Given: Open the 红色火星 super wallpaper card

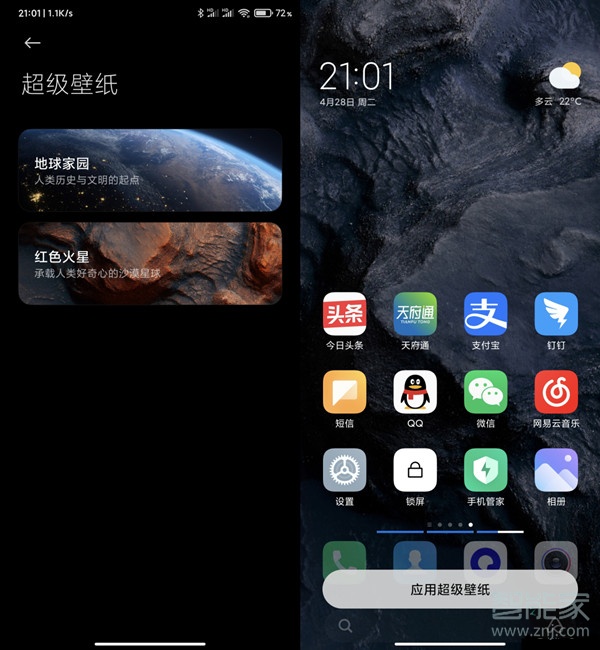Looking at the screenshot, I should coord(150,263).
